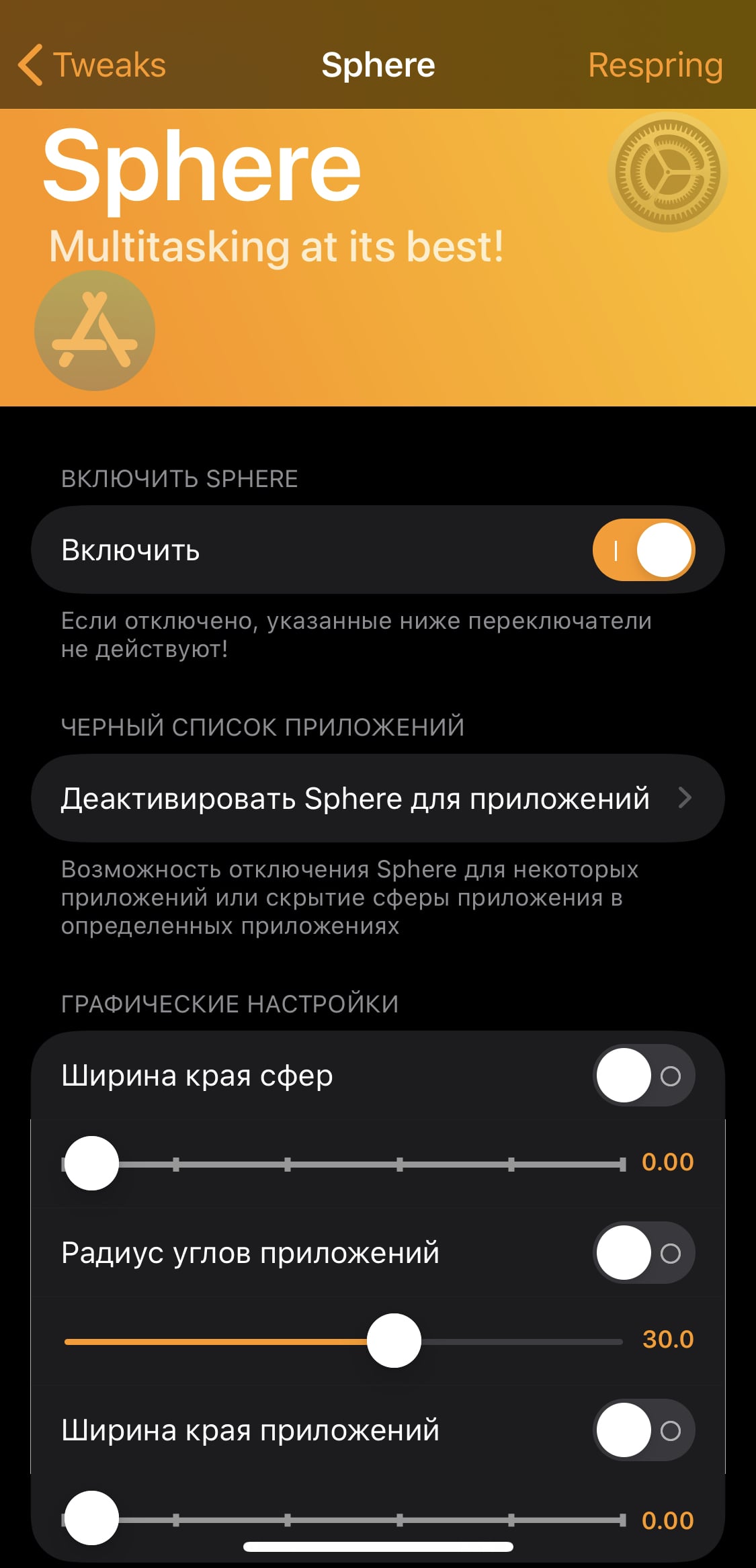Image resolution: width=756 pixels, height=1568 pixels.
Task: Enable the Ширина края сфер switch
Action: coord(644,1076)
